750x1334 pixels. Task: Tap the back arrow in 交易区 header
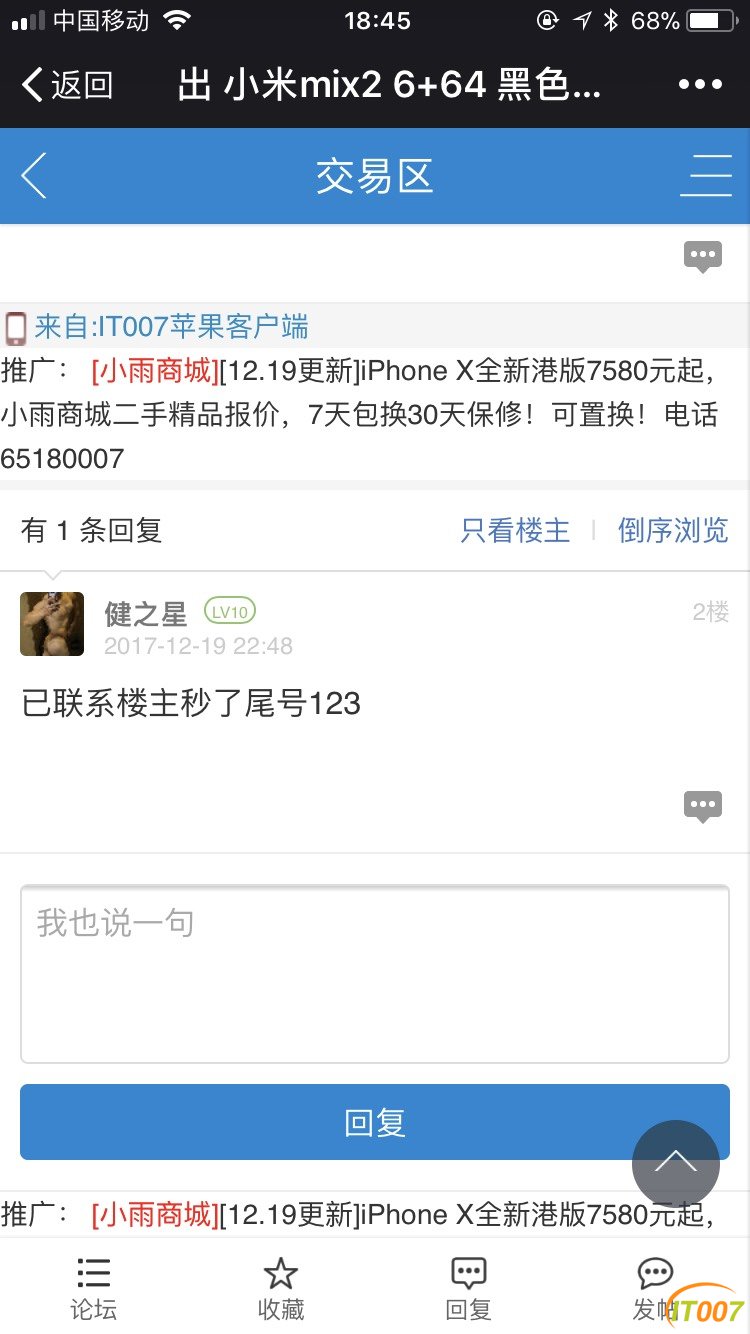tap(35, 176)
